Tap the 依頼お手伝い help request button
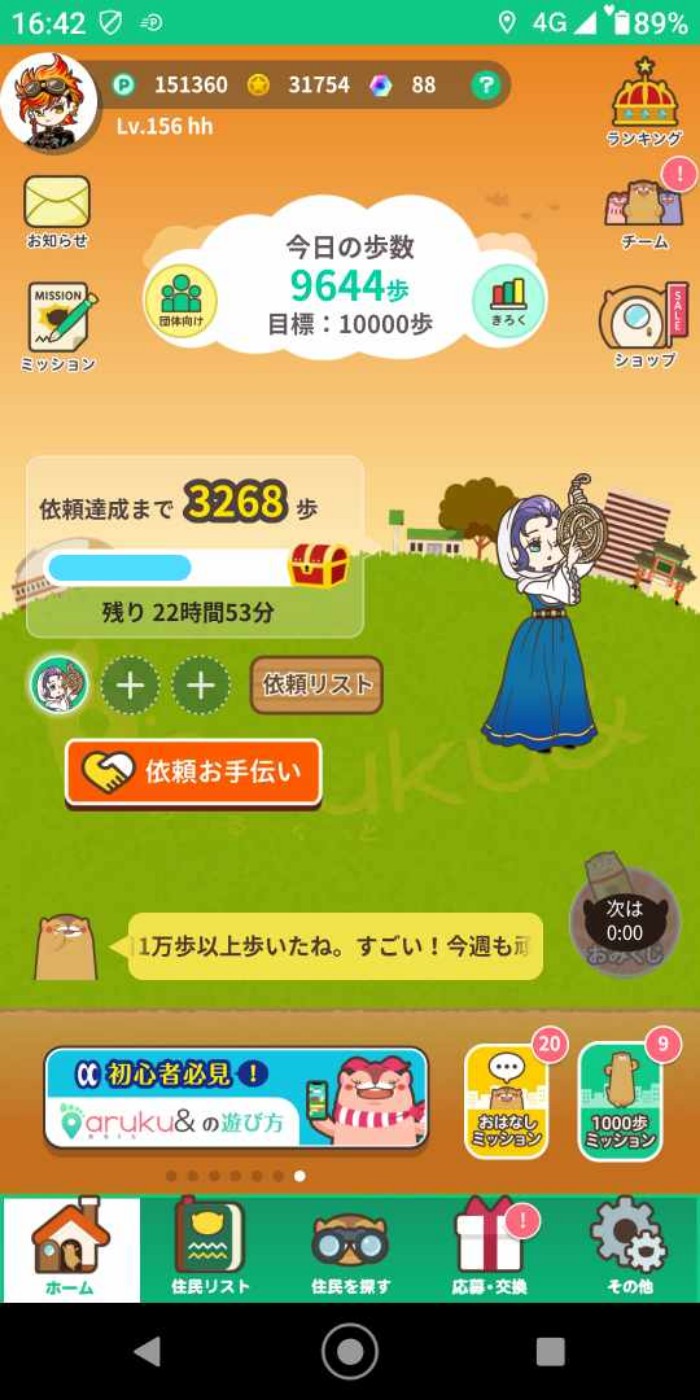Image resolution: width=700 pixels, height=1400 pixels. [x=194, y=772]
